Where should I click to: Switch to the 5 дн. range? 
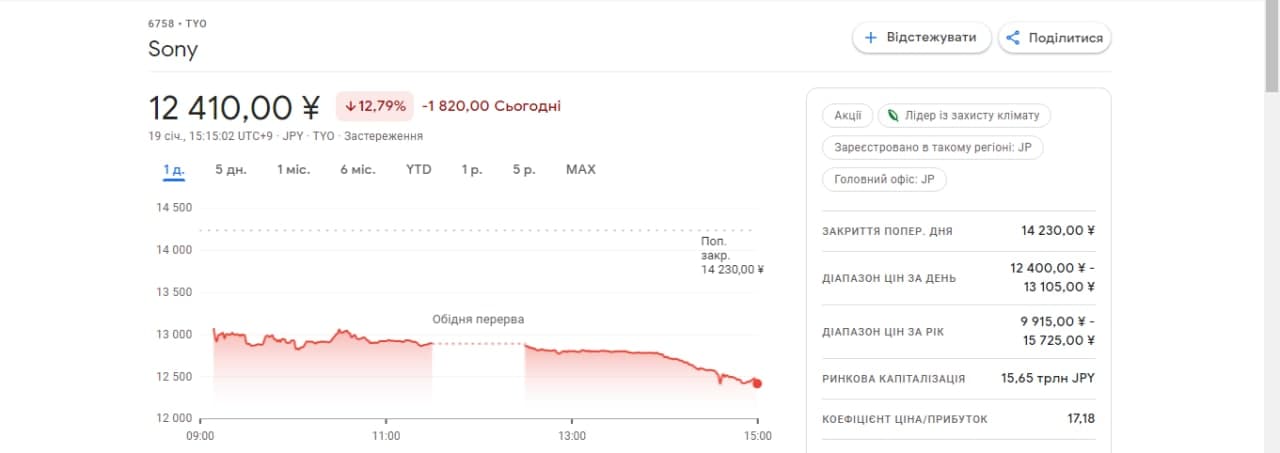[231, 170]
